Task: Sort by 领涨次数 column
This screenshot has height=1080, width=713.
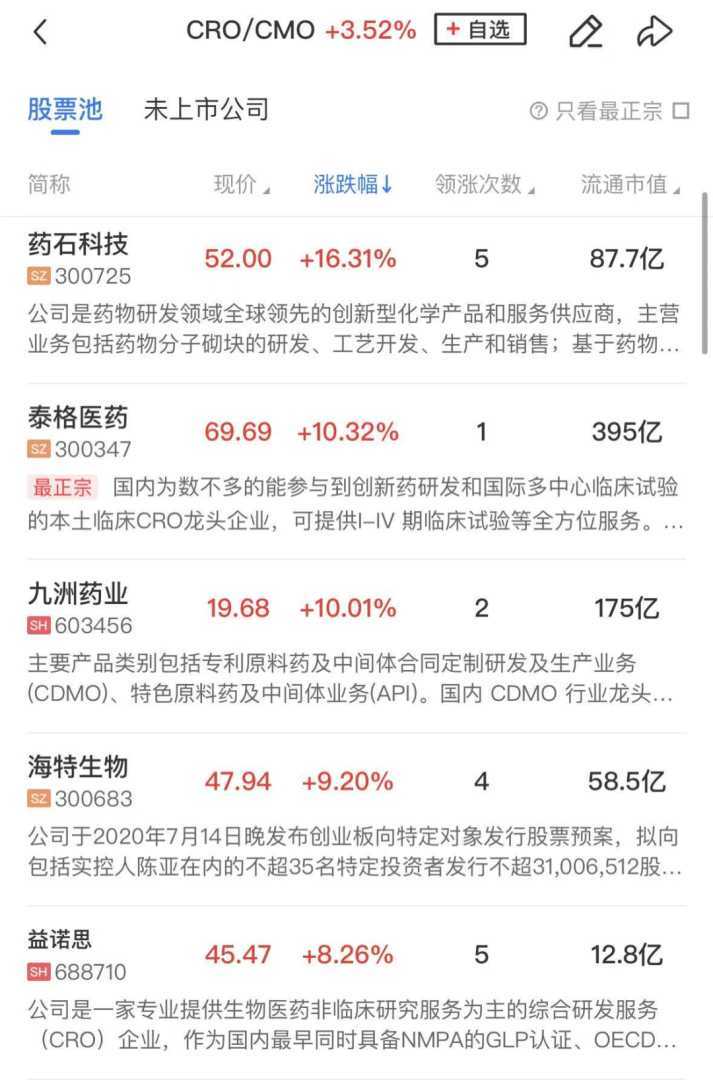Action: click(x=484, y=185)
